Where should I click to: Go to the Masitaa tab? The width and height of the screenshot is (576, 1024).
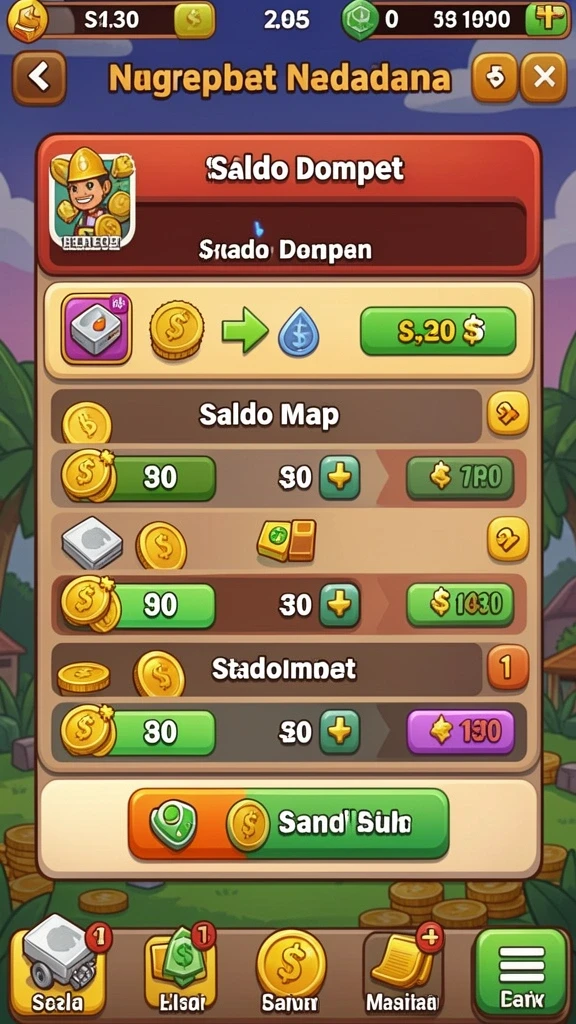click(401, 973)
